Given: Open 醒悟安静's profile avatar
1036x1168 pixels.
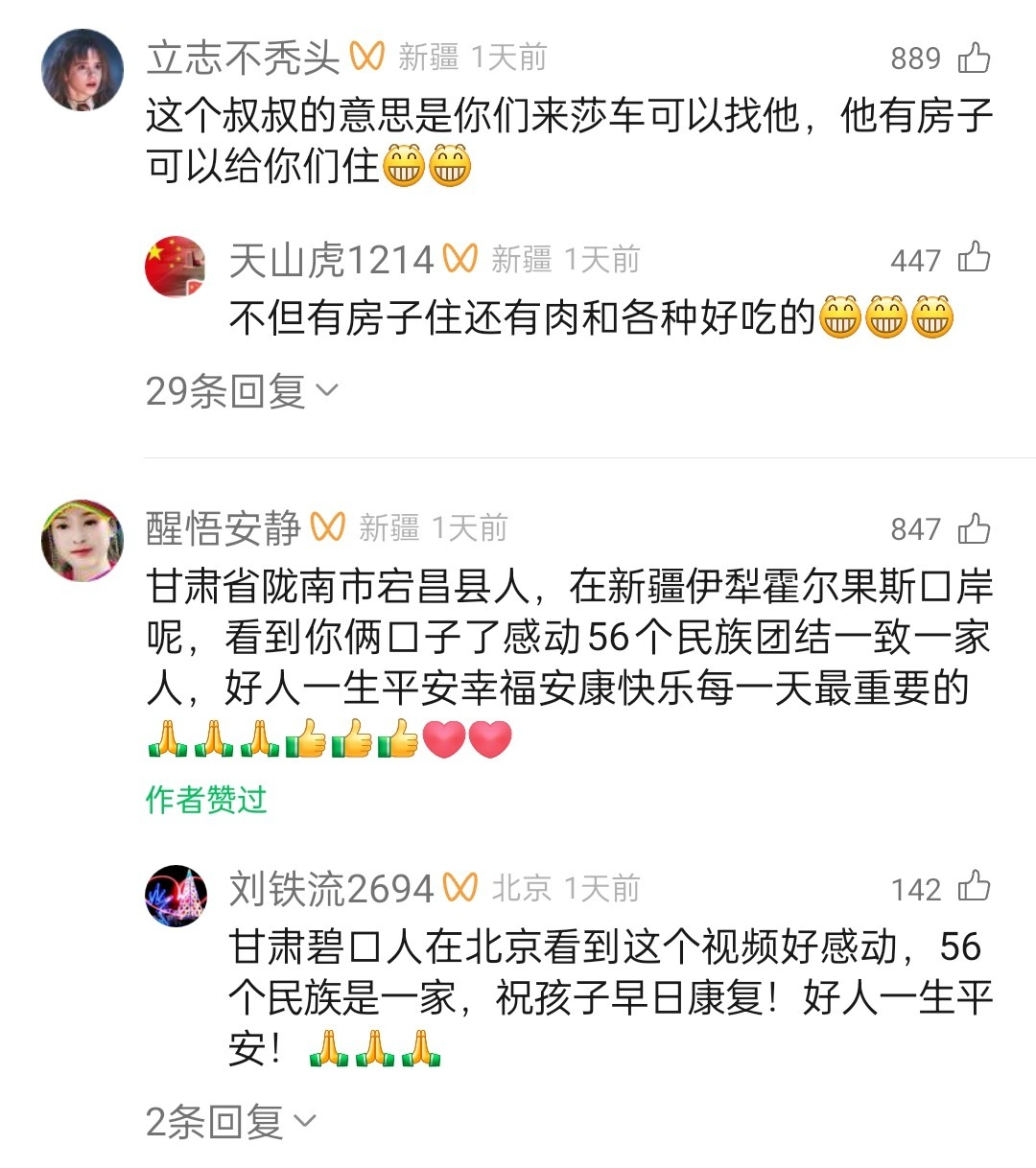Looking at the screenshot, I should (82, 540).
